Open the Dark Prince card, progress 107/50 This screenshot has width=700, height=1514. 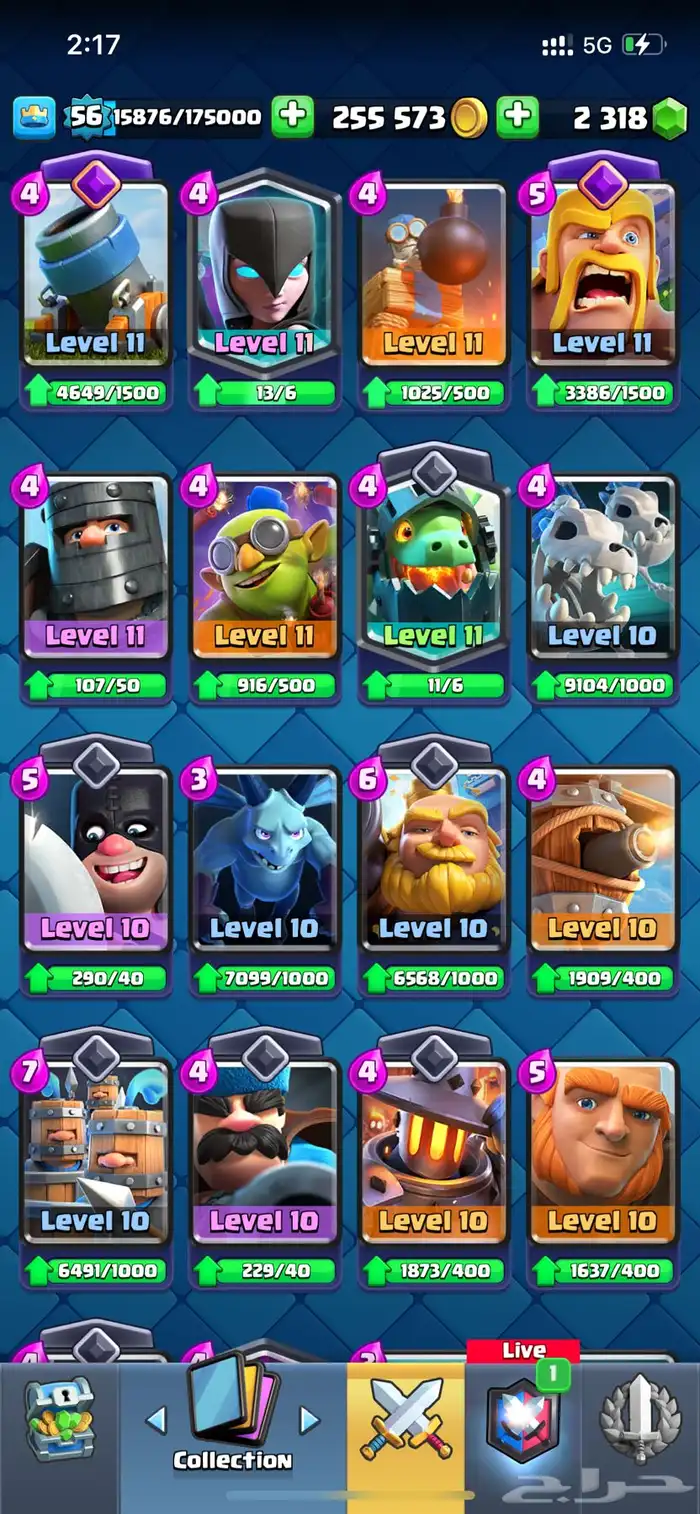tap(96, 568)
